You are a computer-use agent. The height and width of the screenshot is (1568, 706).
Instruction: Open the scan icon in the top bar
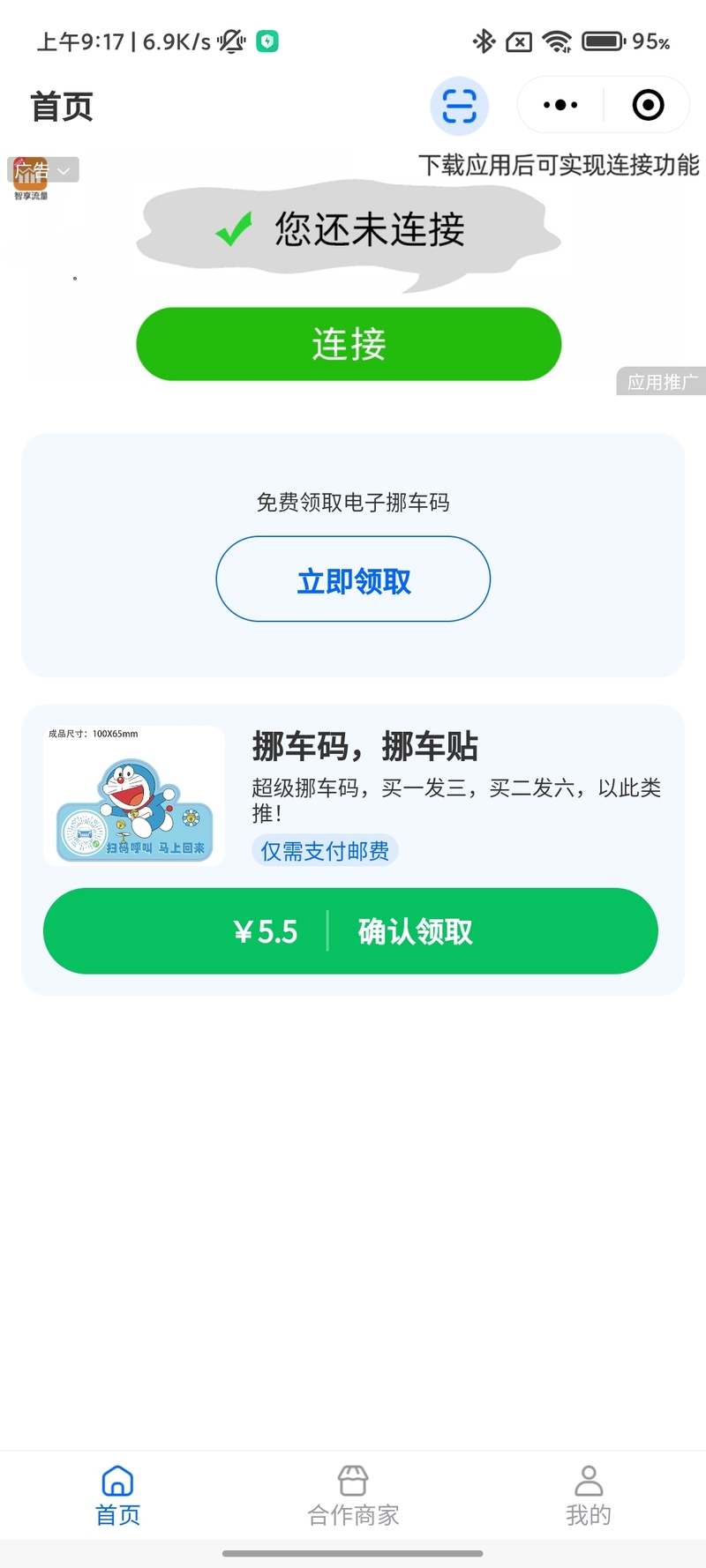(459, 106)
